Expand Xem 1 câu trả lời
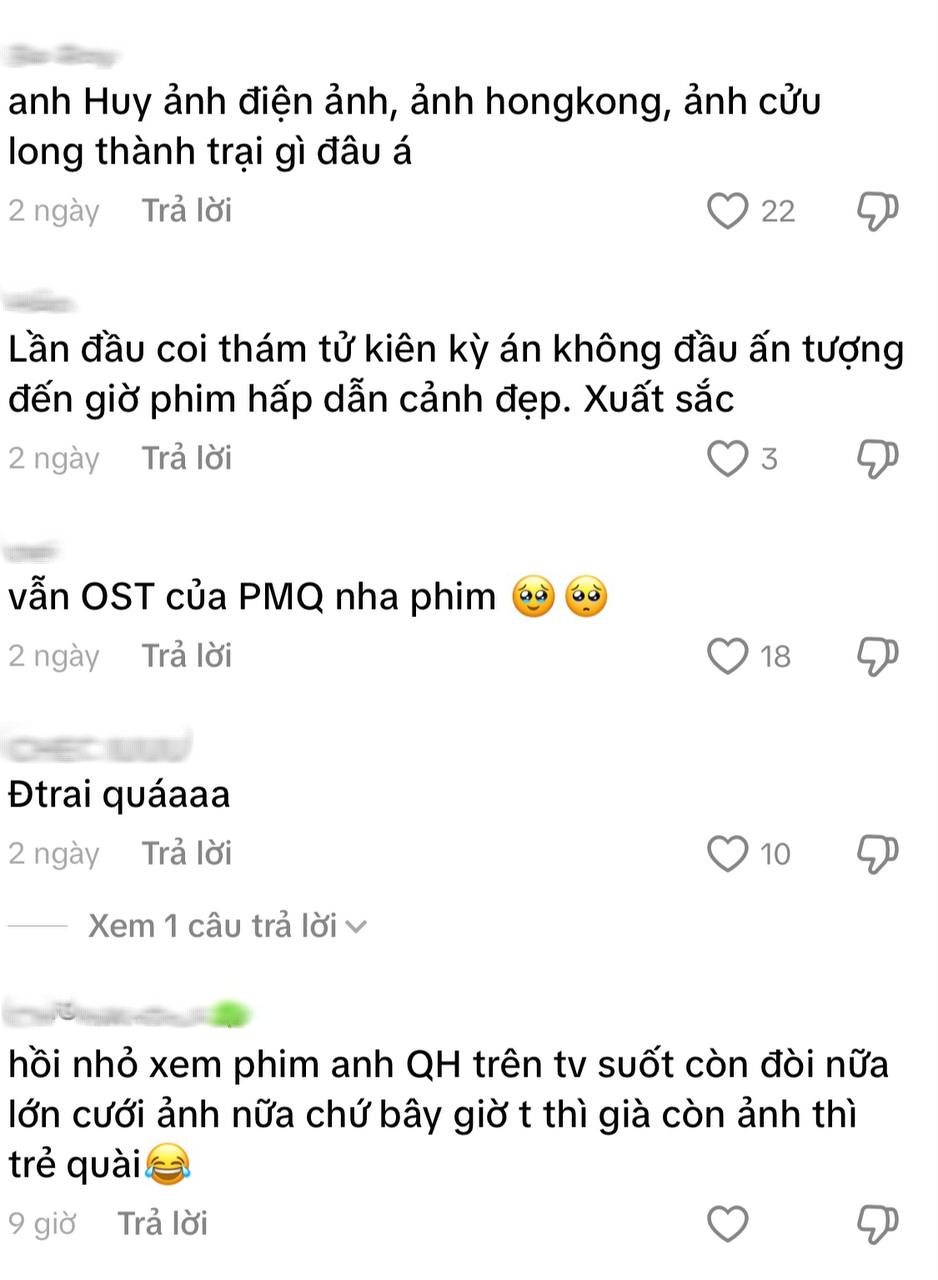 226,926
